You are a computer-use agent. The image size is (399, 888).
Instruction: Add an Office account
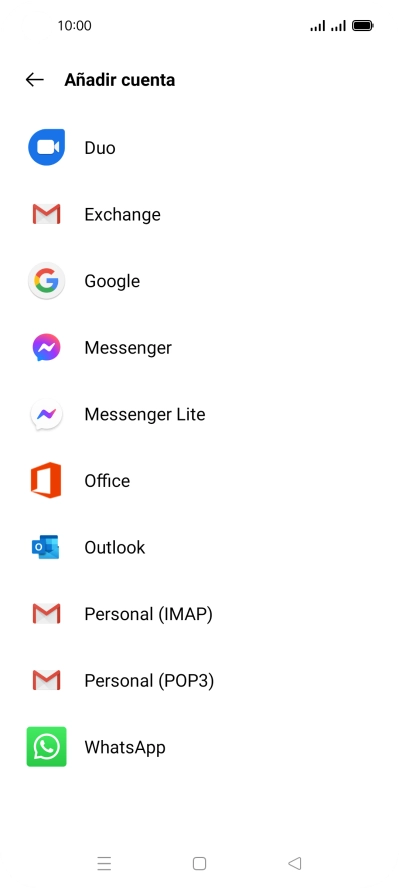tap(199, 481)
